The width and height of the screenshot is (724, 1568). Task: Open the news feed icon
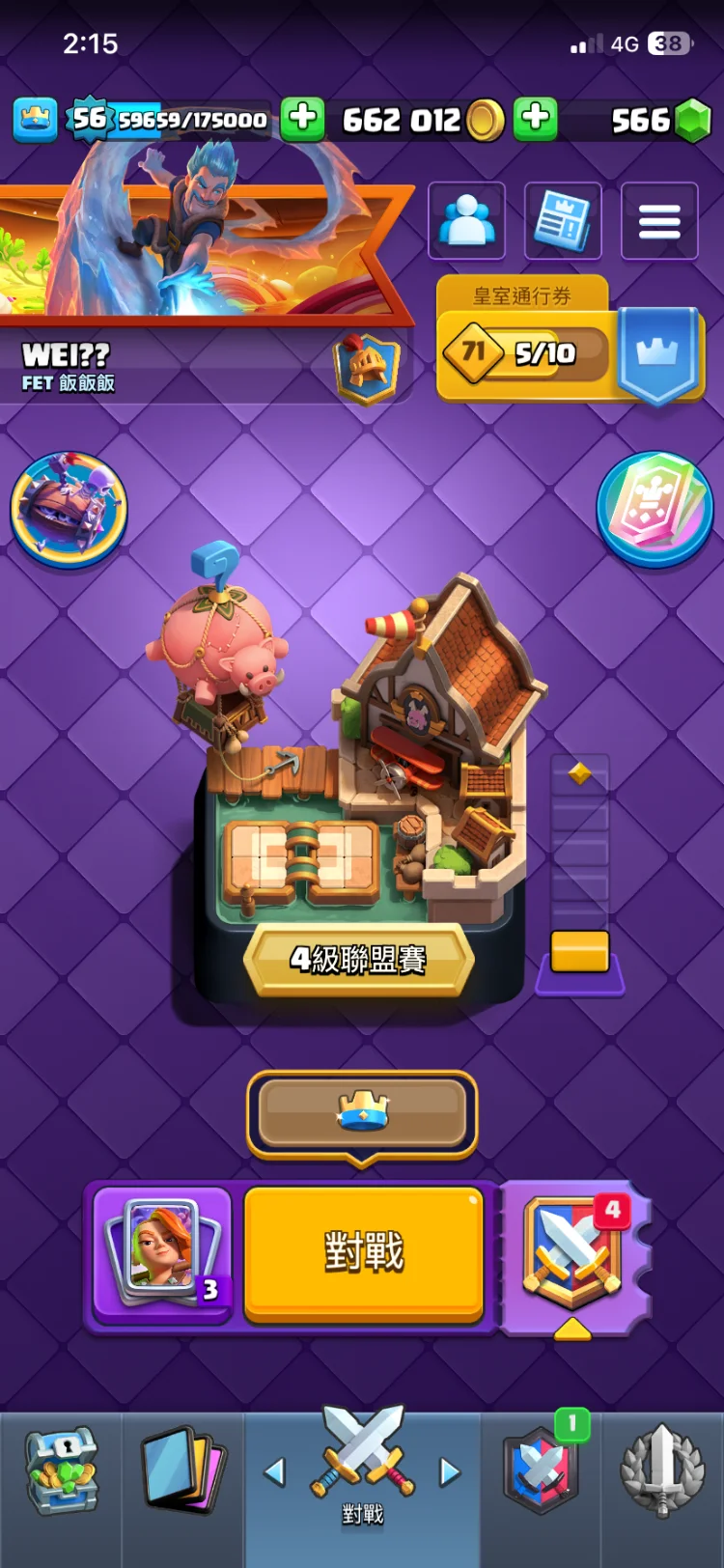563,221
